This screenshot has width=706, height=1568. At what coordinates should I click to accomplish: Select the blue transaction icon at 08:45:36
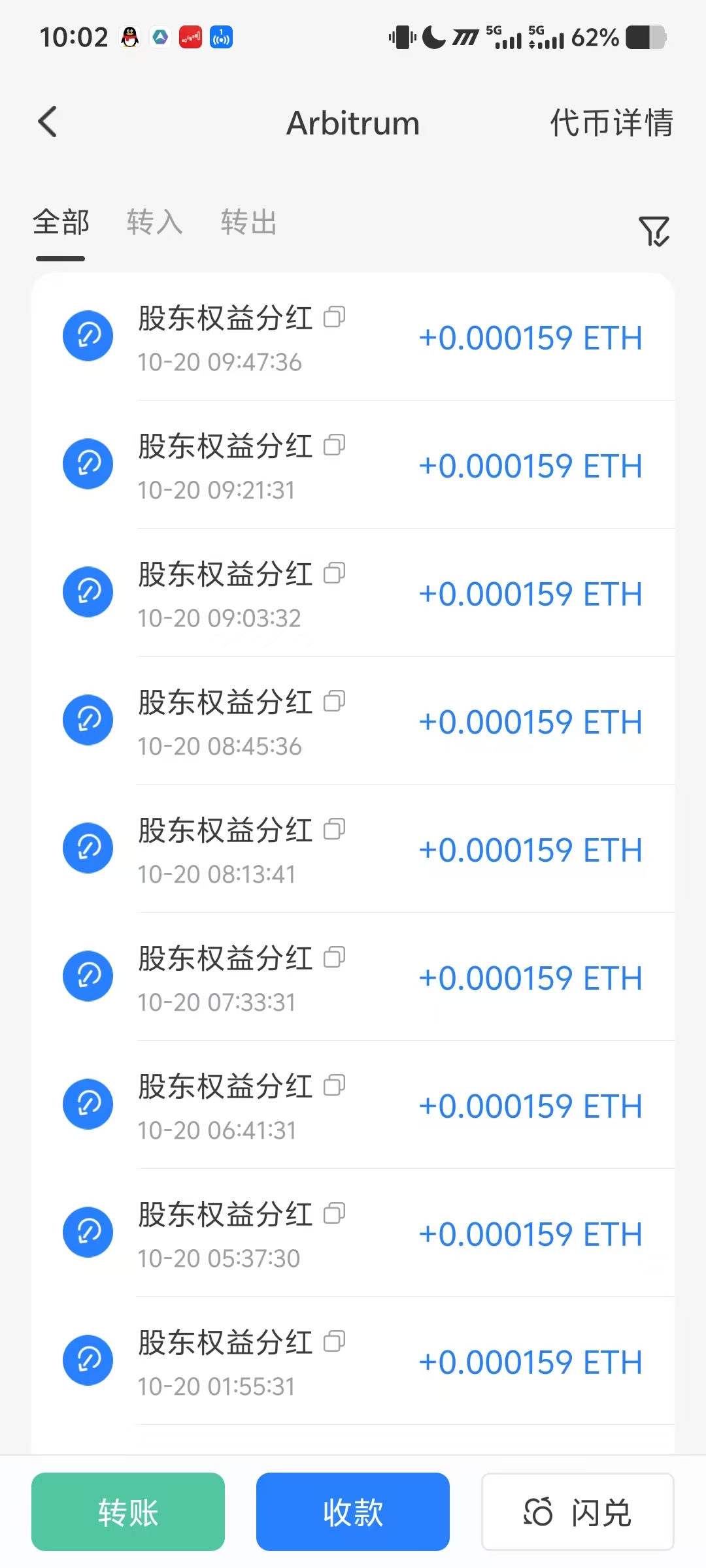pos(88,719)
